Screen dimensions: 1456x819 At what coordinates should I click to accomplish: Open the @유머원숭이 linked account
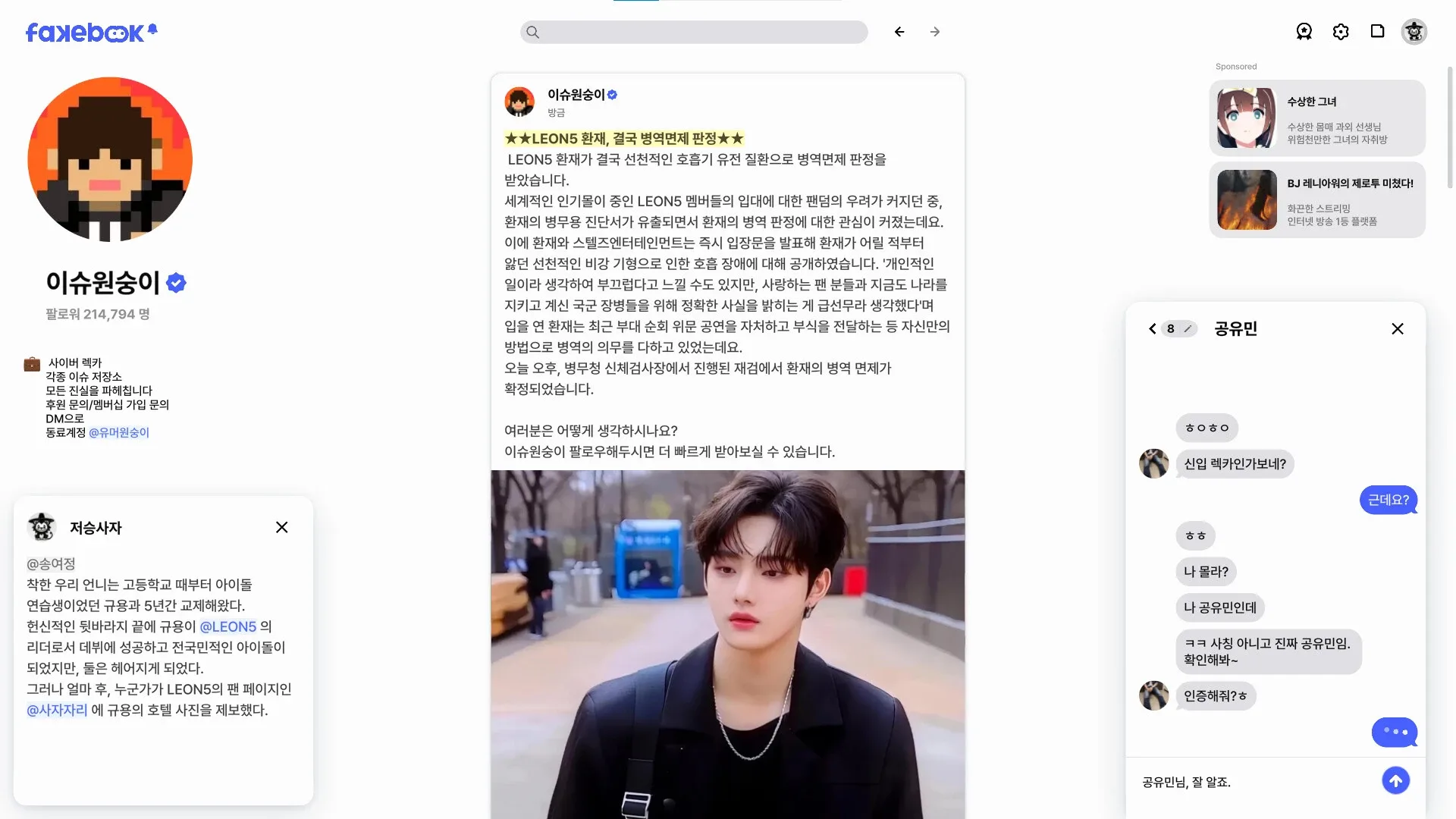click(x=119, y=432)
